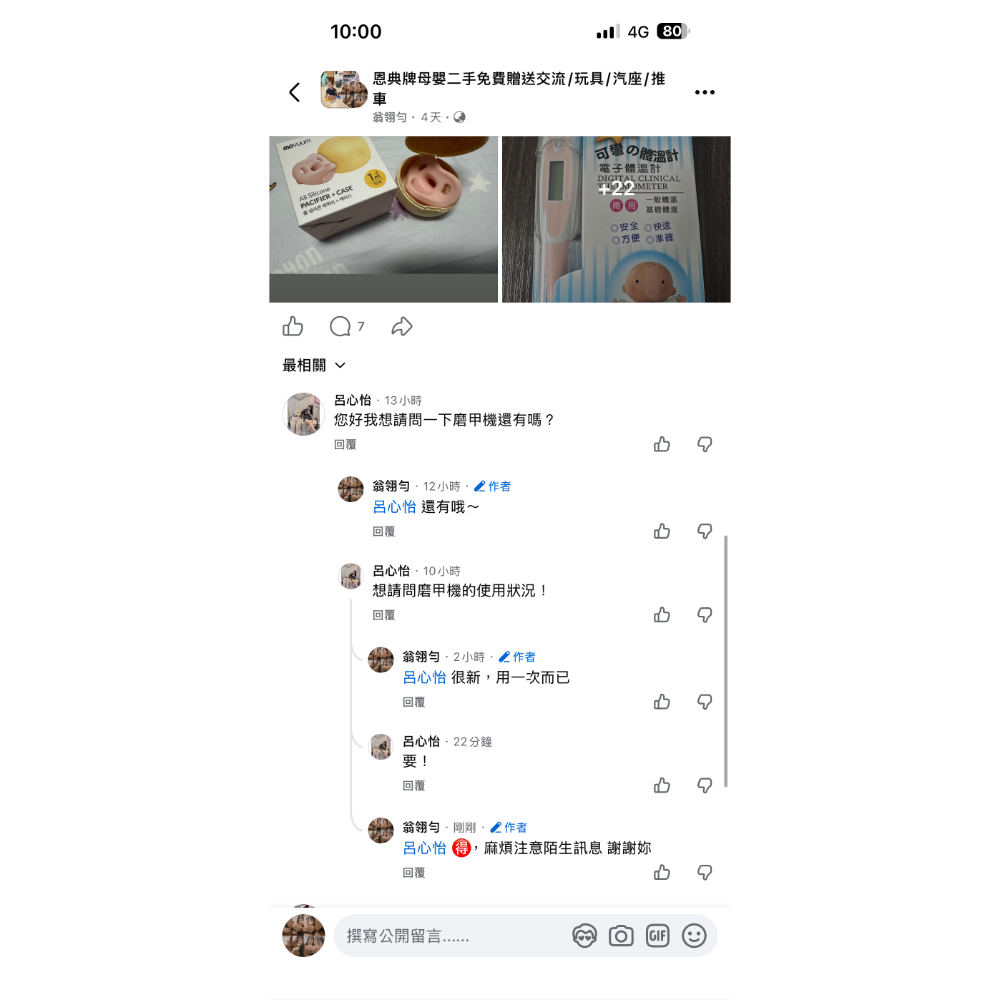Viewport: 1000px width, 1000px height.
Task: Open the pacifier photo
Action: [383, 219]
